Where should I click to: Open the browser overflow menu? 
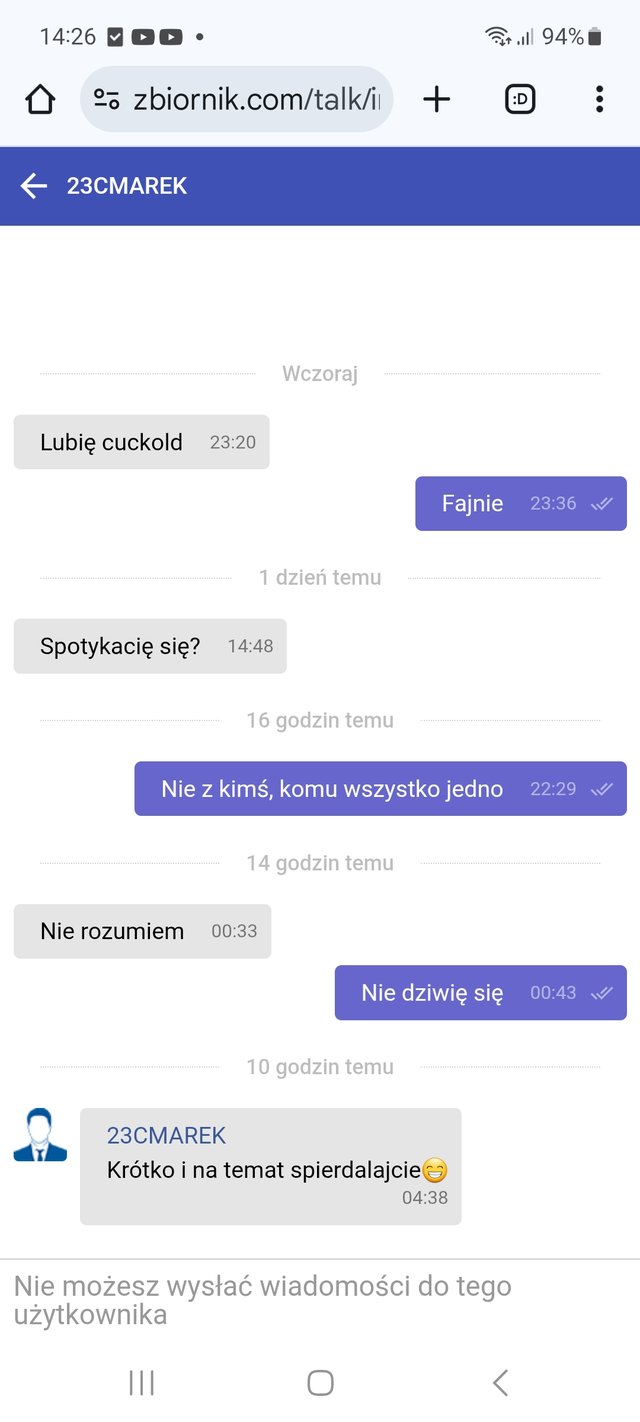click(599, 99)
